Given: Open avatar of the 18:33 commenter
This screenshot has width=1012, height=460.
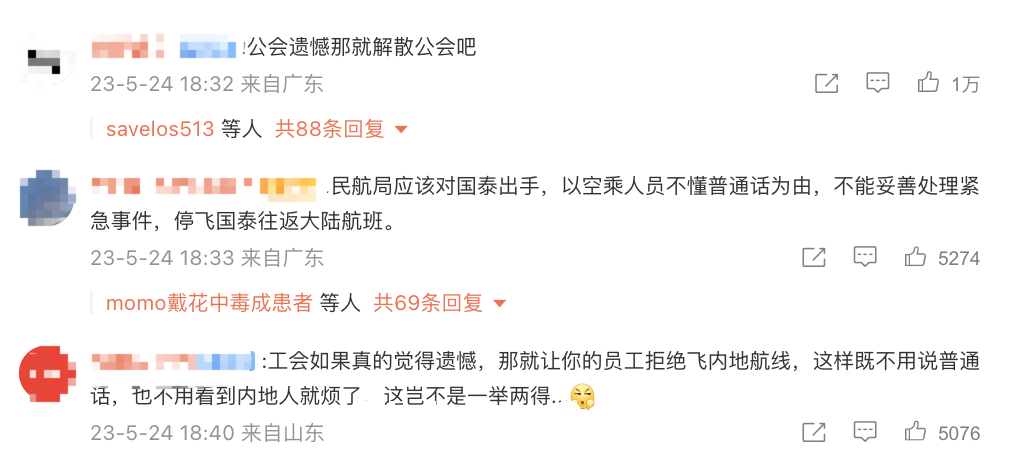Looking at the screenshot, I should [48, 199].
